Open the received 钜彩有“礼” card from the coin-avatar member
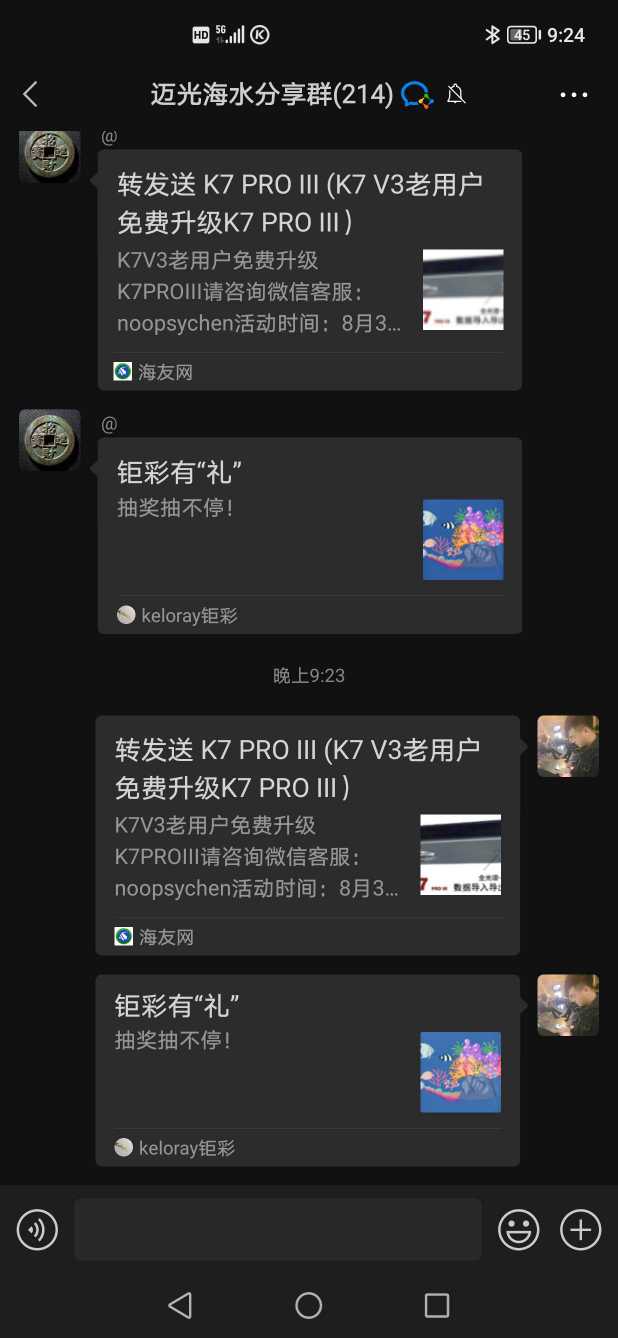The image size is (618, 1338). point(310,535)
